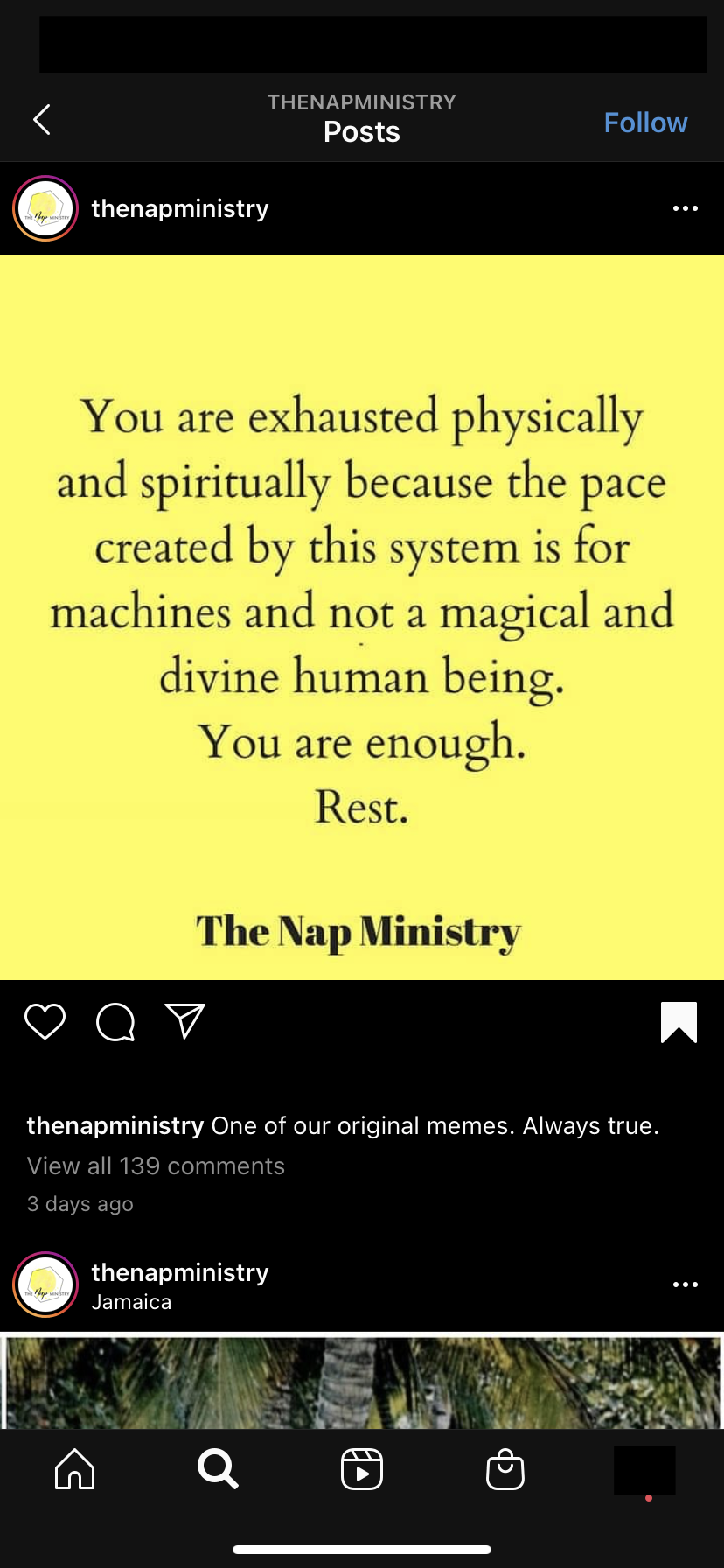Viewport: 724px width, 1568px height.
Task: Open the Jamaica location on second post
Action: pyautogui.click(x=131, y=1302)
